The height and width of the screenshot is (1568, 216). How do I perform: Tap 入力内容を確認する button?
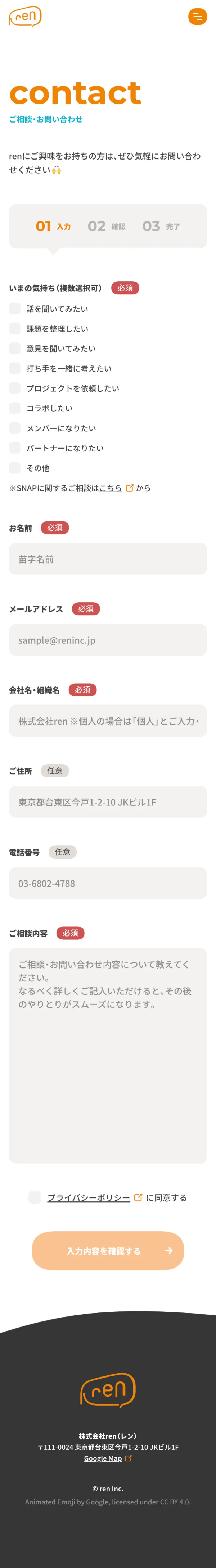(107, 1251)
